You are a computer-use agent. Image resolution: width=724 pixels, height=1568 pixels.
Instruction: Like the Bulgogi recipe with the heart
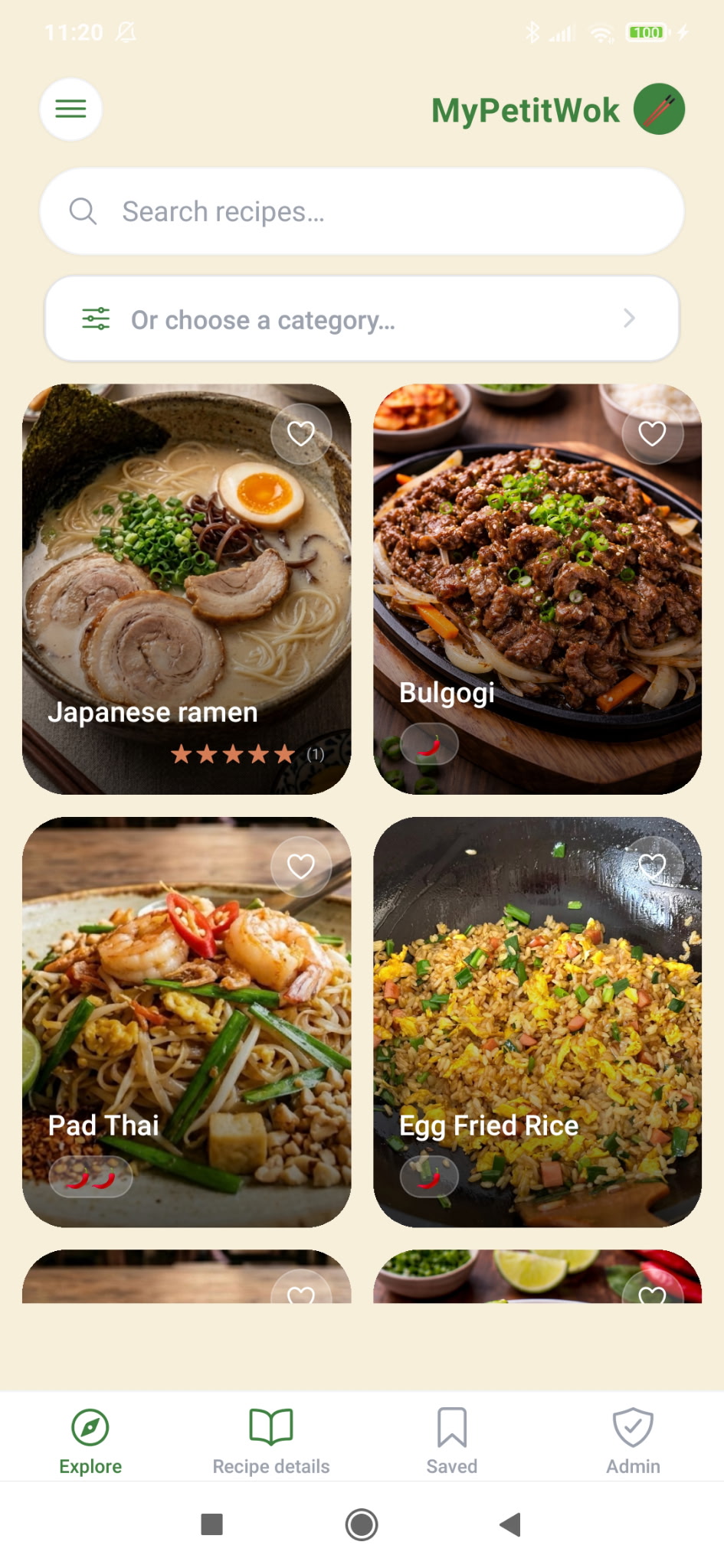click(652, 434)
